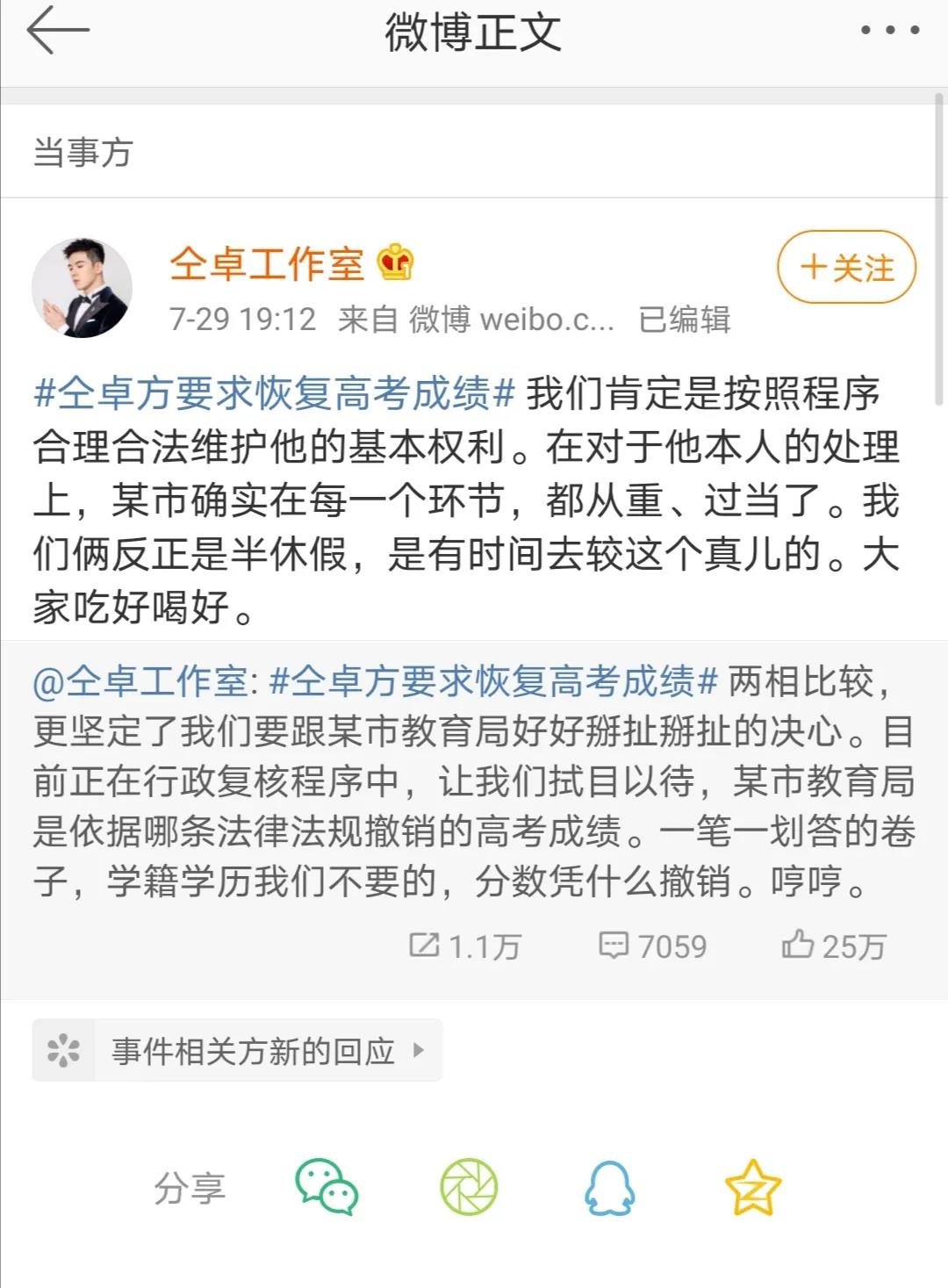The height and width of the screenshot is (1288, 948).
Task: Open the 全卓工作室 account name
Action: [266, 263]
